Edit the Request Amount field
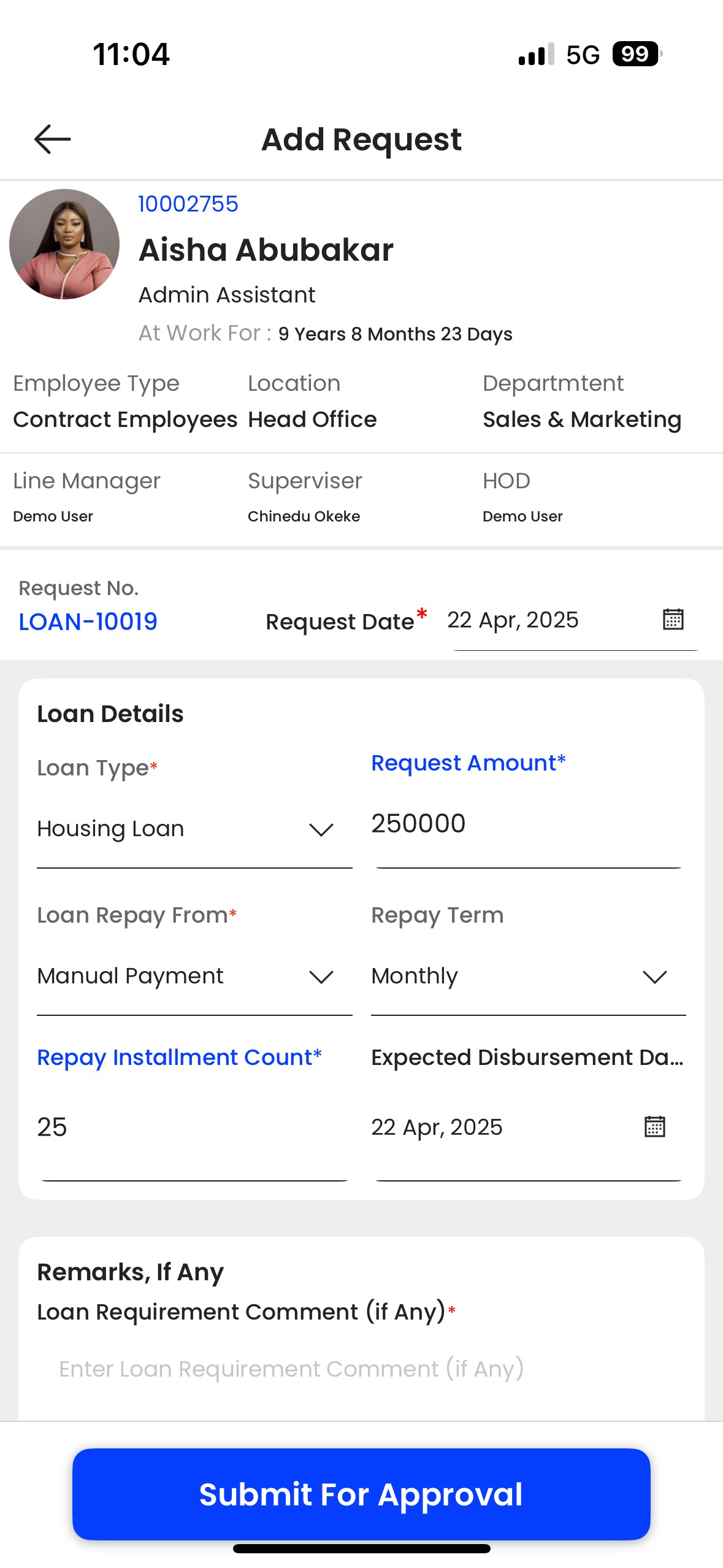 pos(528,824)
